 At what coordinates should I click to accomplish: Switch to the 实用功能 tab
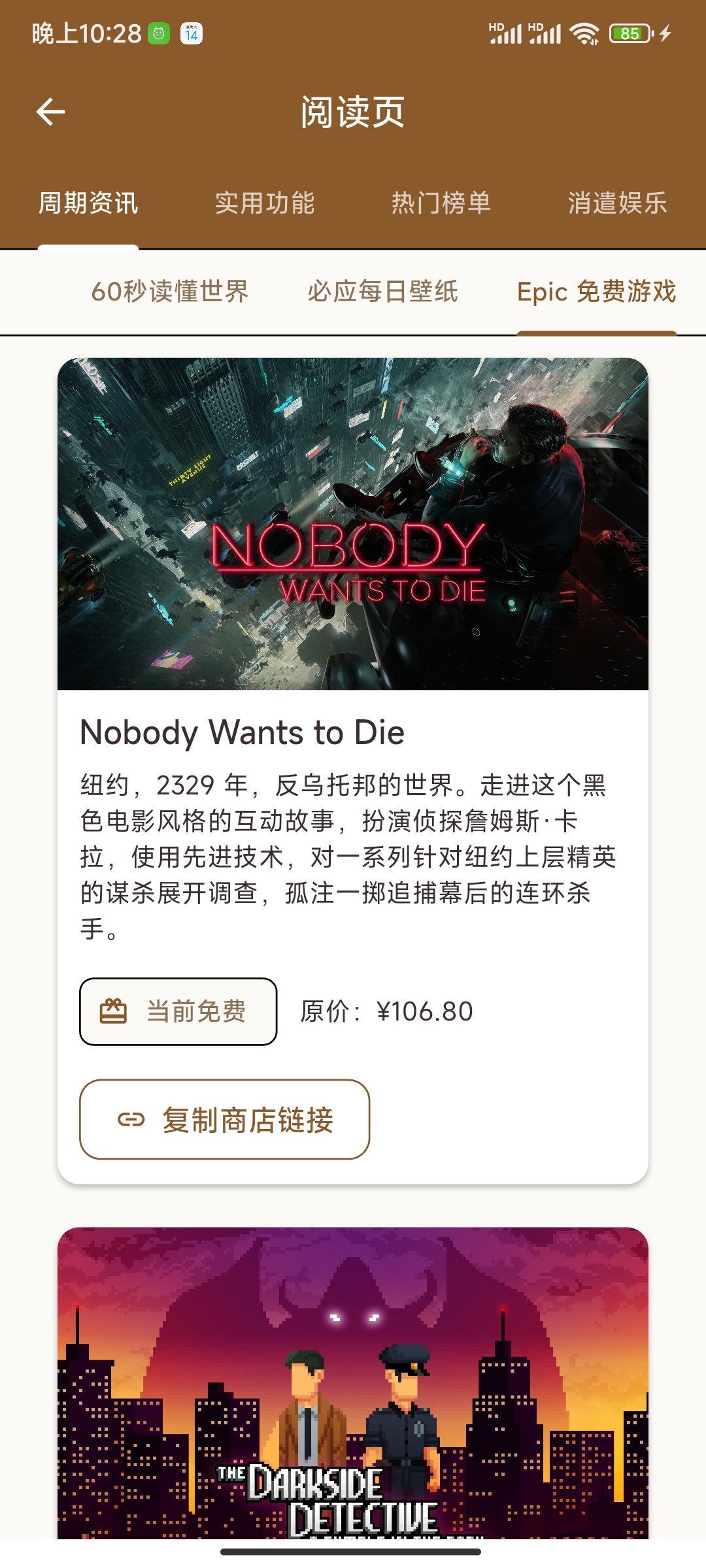pyautogui.click(x=265, y=203)
